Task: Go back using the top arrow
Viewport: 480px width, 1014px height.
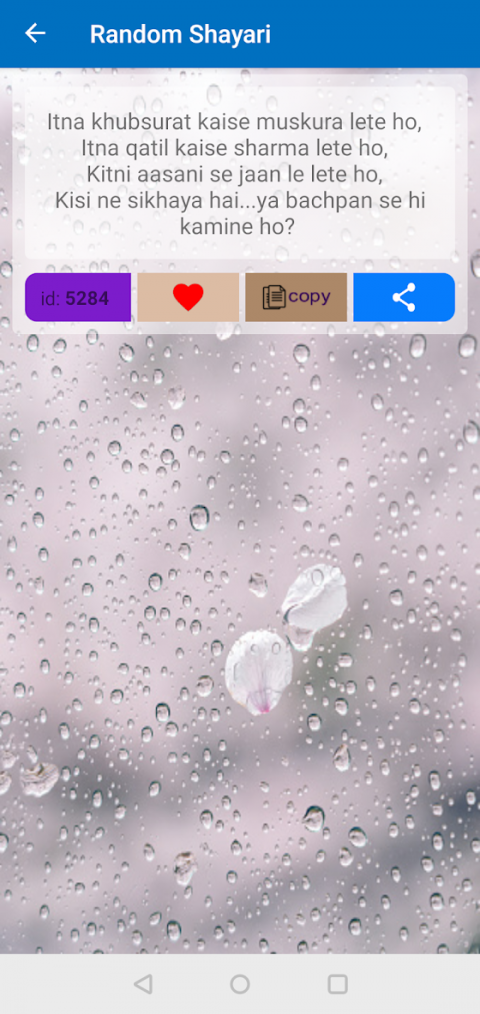Action: coord(35,33)
